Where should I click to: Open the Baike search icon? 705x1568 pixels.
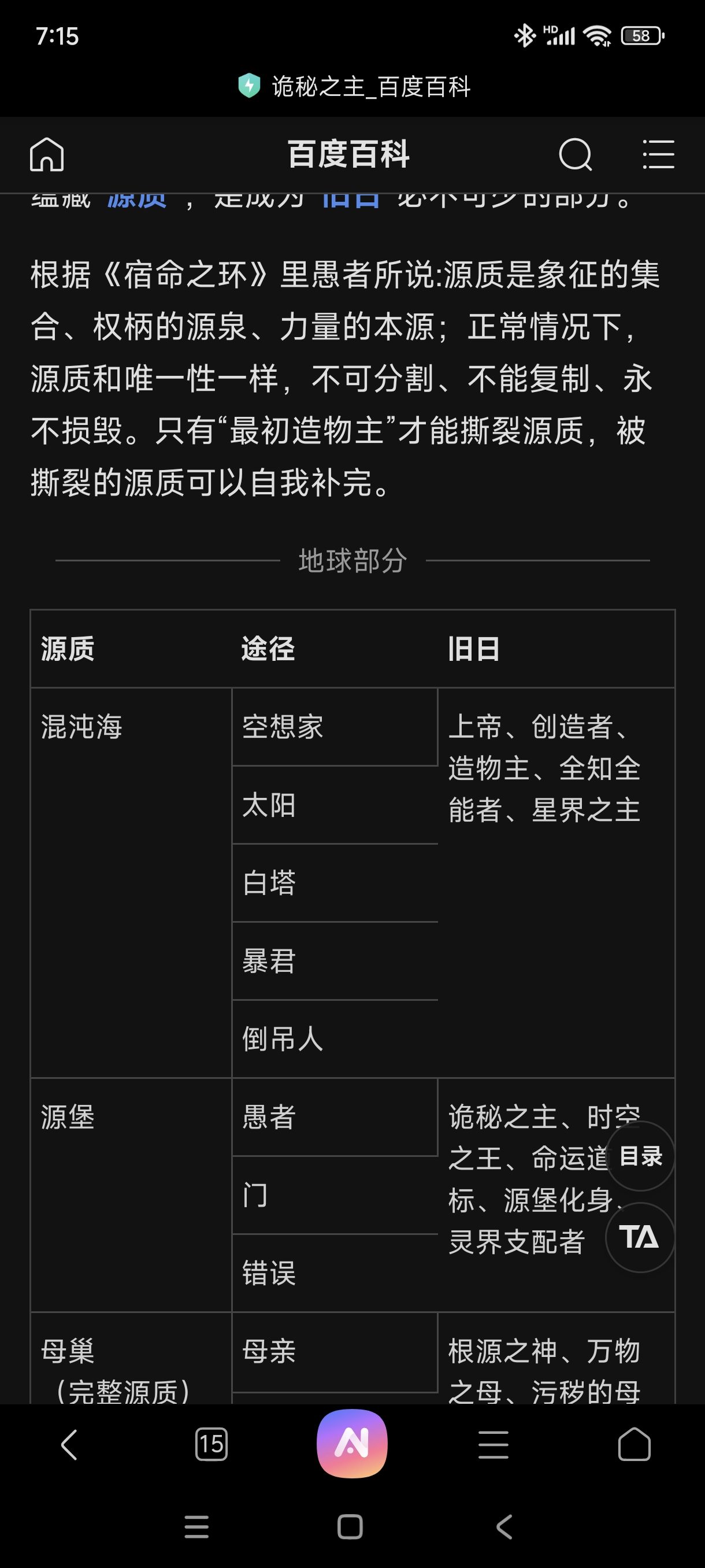tap(575, 154)
